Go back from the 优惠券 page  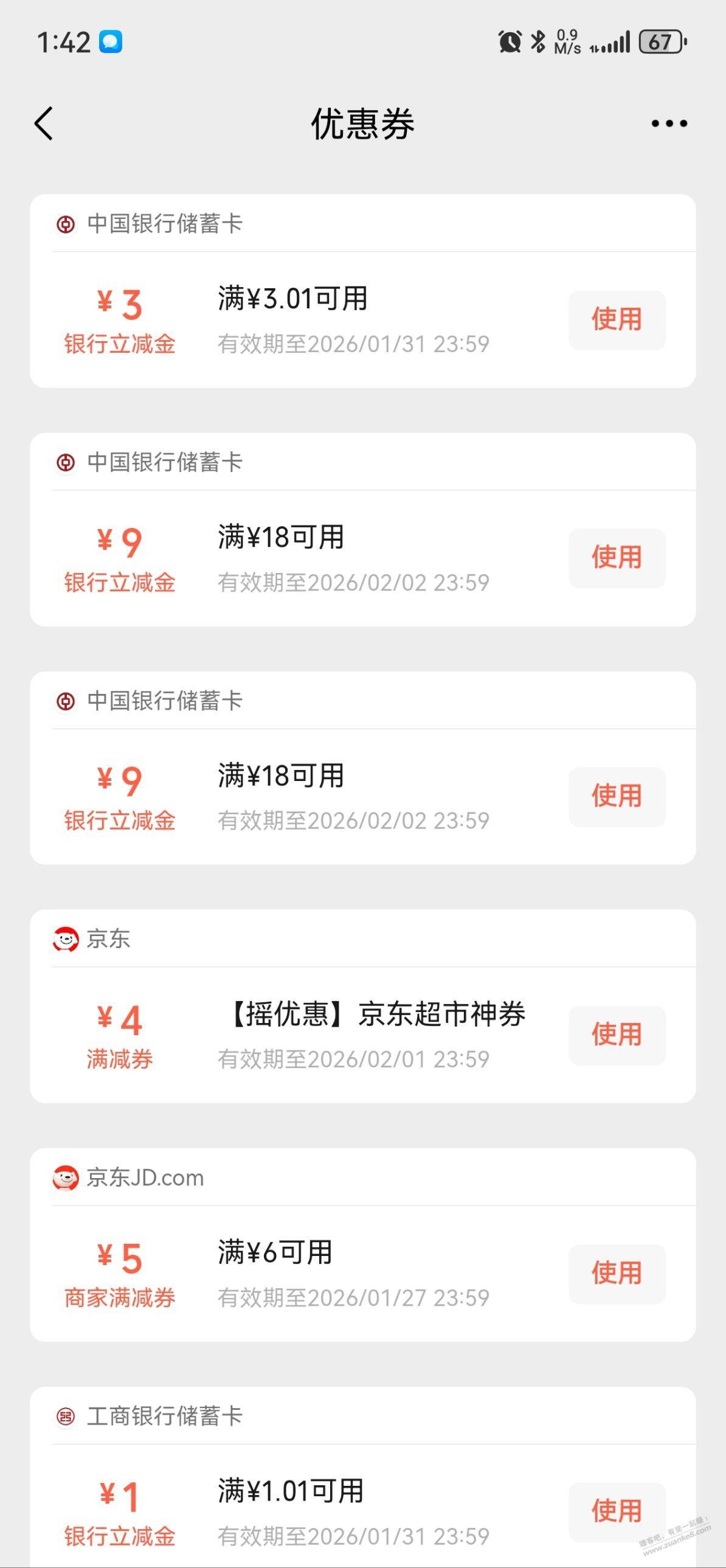coord(44,123)
